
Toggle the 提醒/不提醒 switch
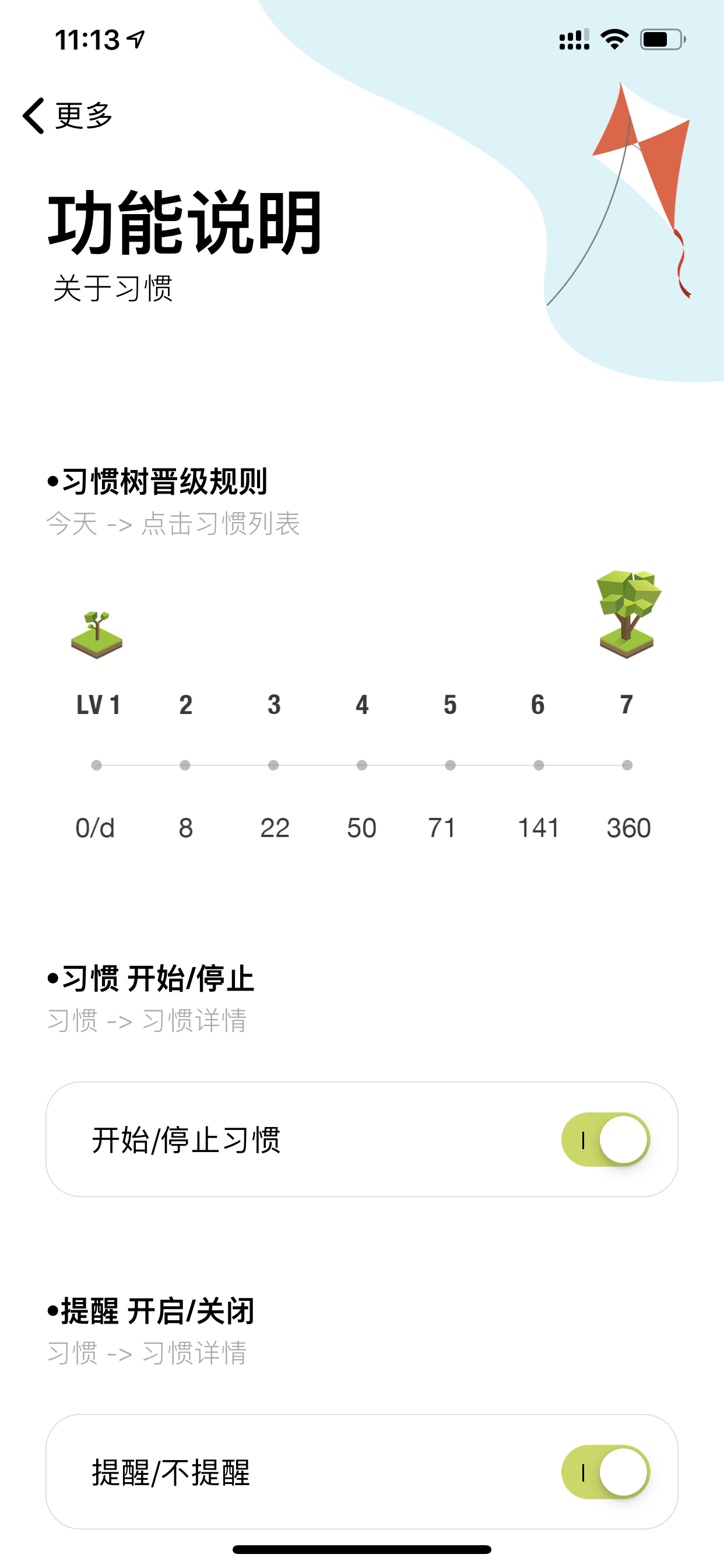pos(605,1472)
